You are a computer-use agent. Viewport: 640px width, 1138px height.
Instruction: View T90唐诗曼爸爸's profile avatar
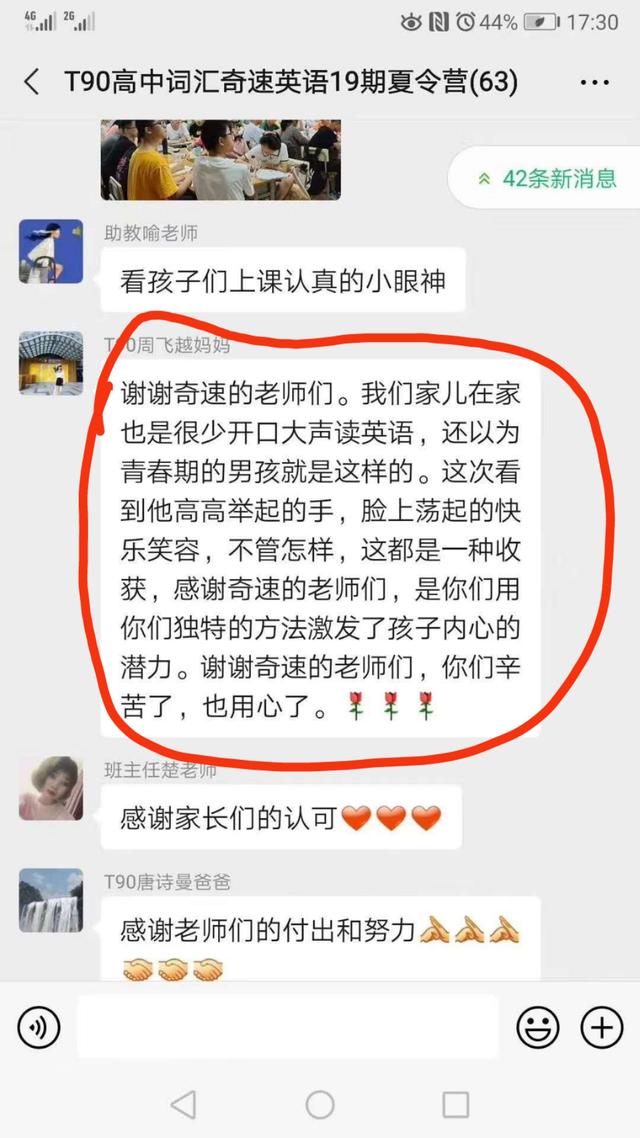pyautogui.click(x=51, y=900)
